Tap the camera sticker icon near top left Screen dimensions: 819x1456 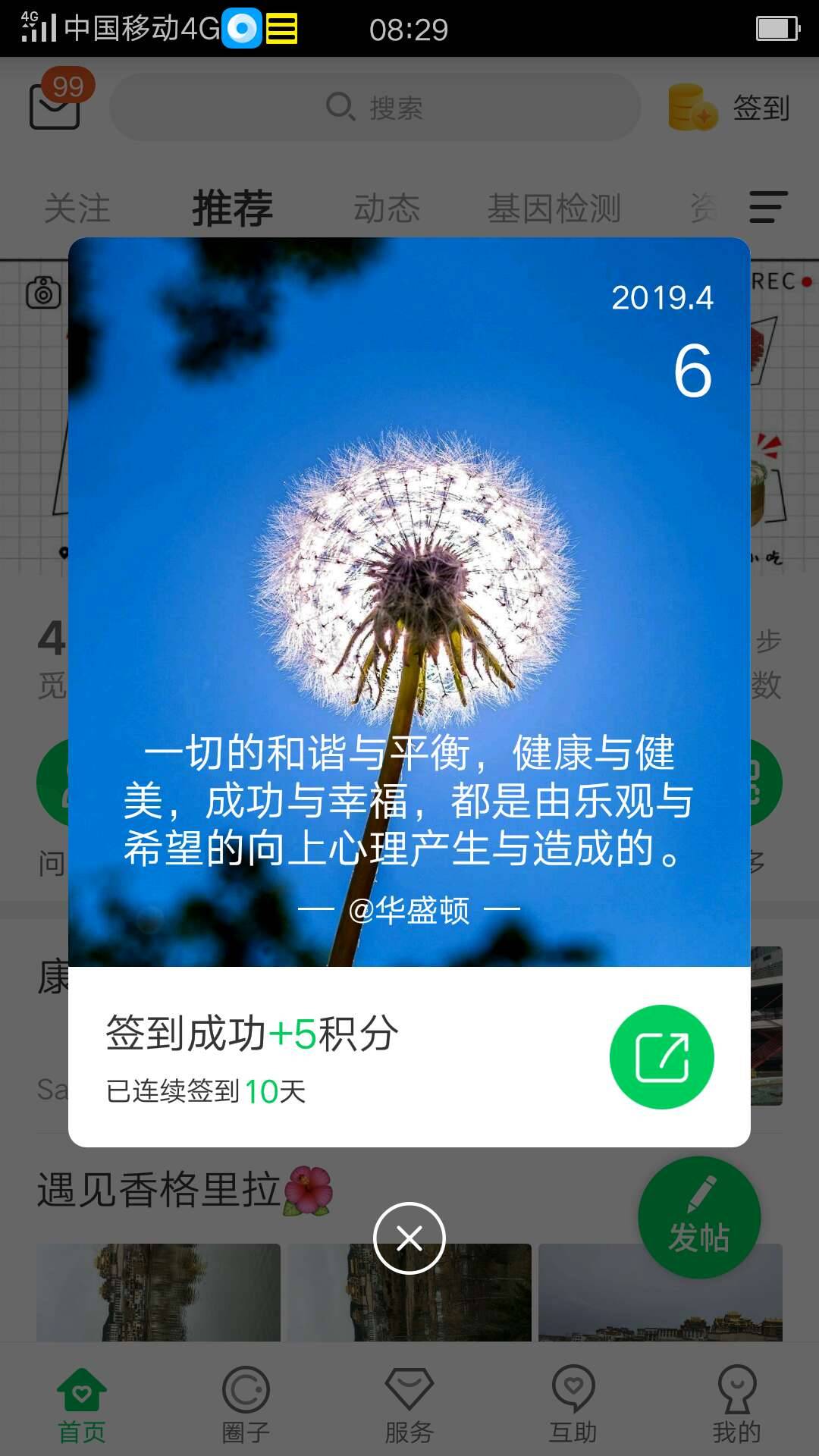click(43, 292)
